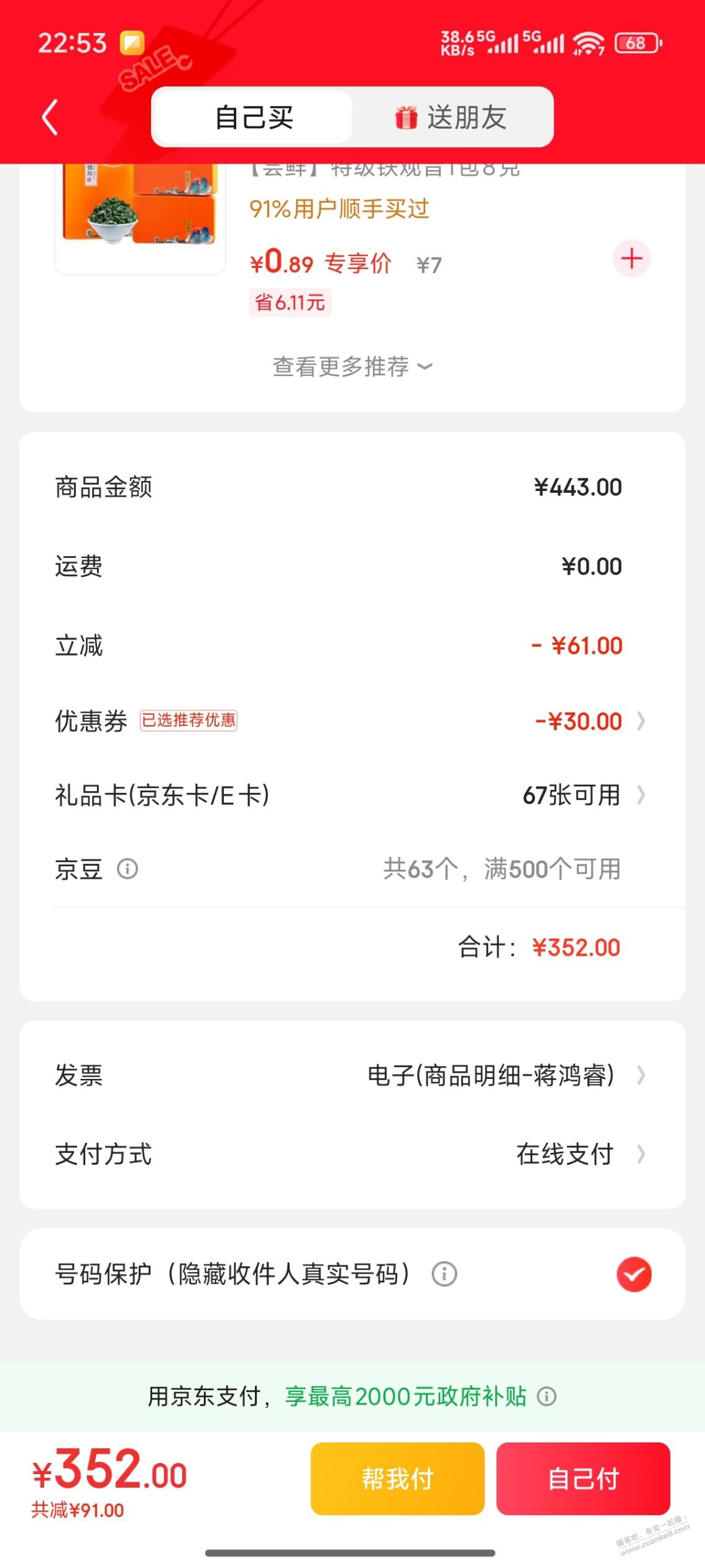The height and width of the screenshot is (1568, 705).
Task: Show info about 号码保护
Action: [444, 1274]
